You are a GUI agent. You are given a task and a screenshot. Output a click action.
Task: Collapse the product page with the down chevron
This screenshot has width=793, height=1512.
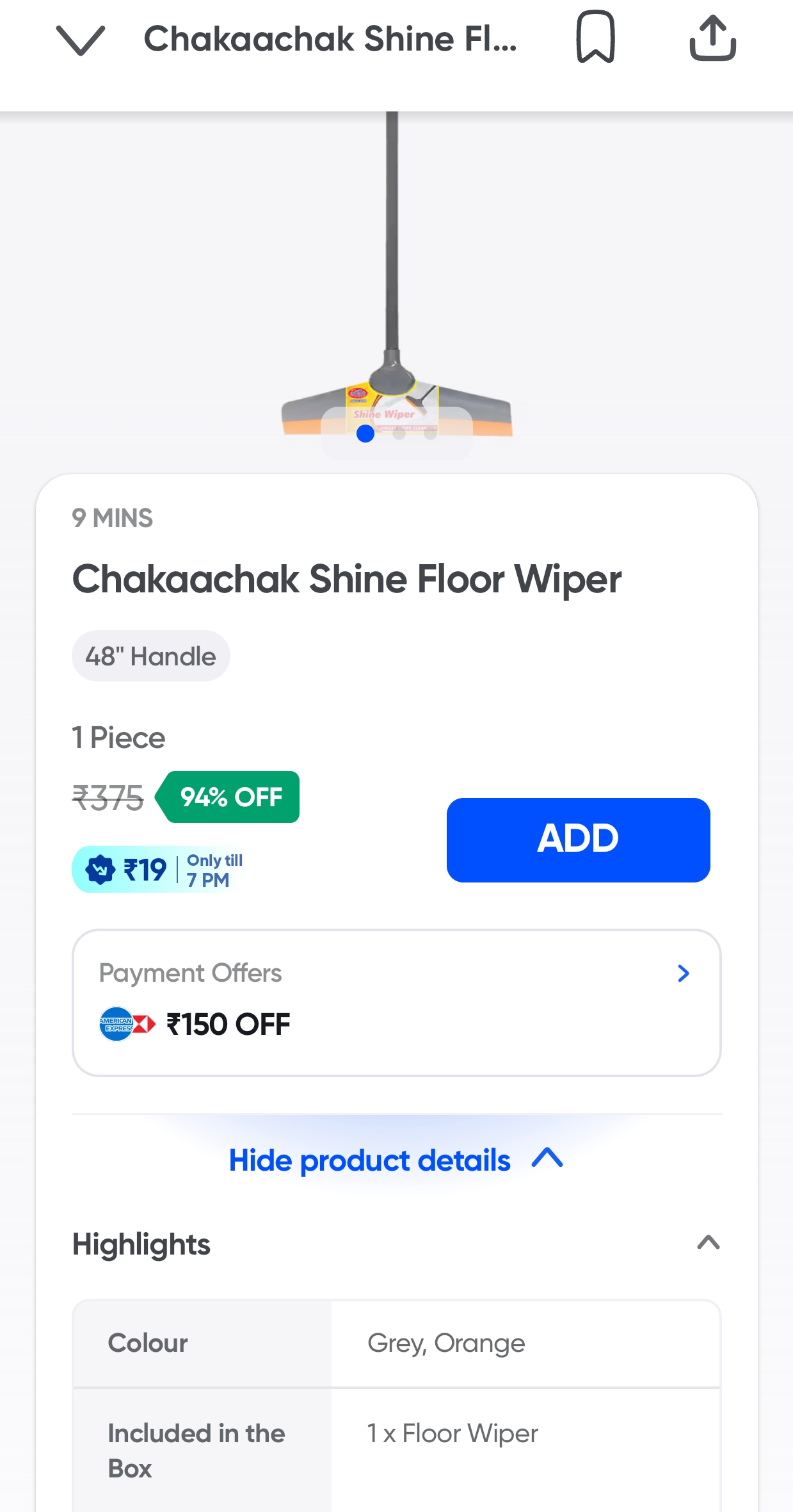click(80, 40)
